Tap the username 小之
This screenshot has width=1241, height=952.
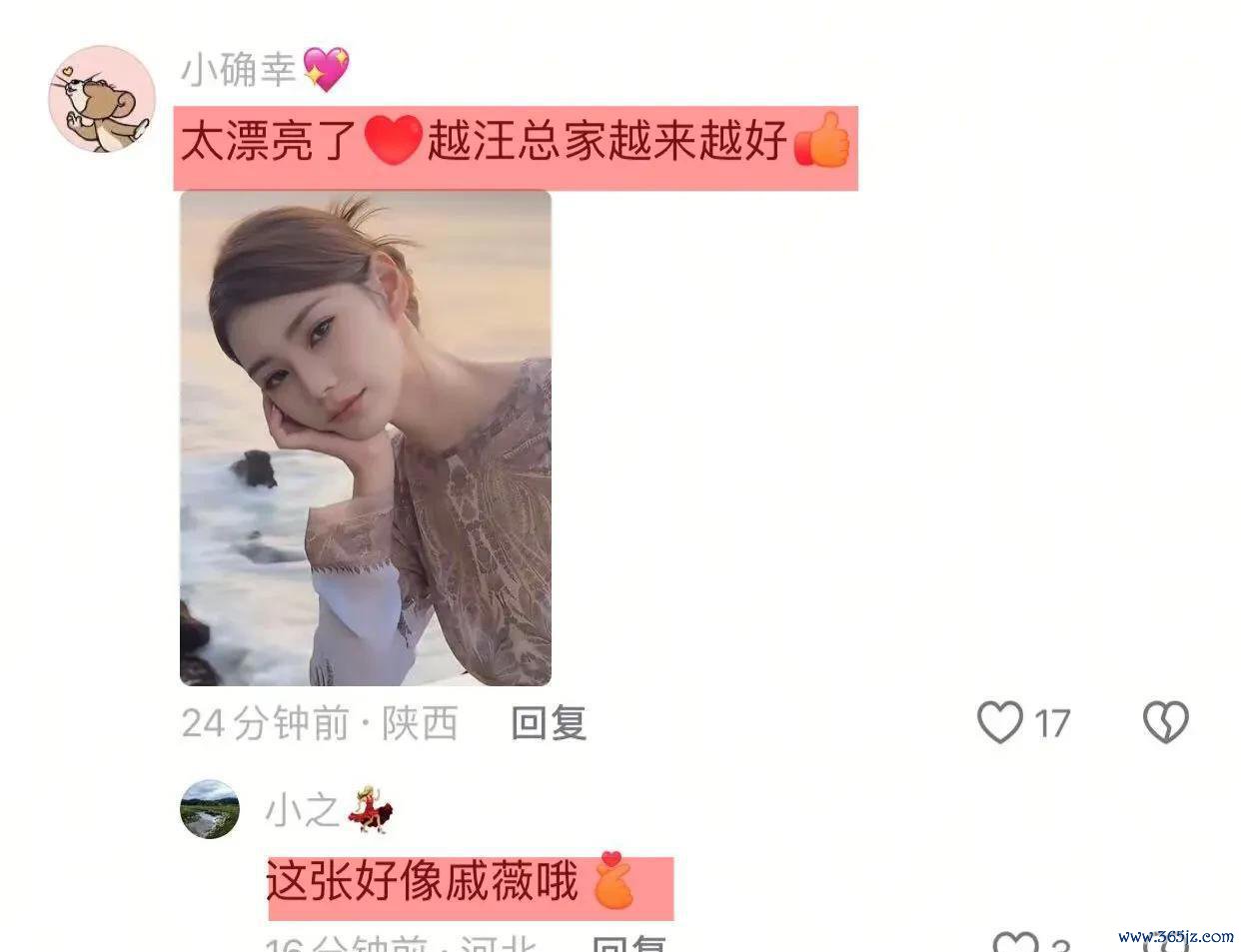[302, 810]
